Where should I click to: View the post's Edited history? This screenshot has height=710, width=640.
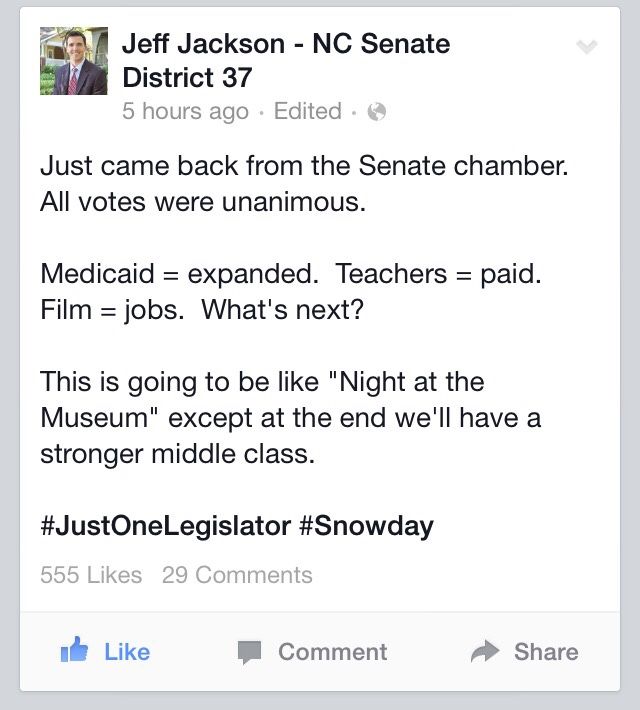tap(307, 111)
